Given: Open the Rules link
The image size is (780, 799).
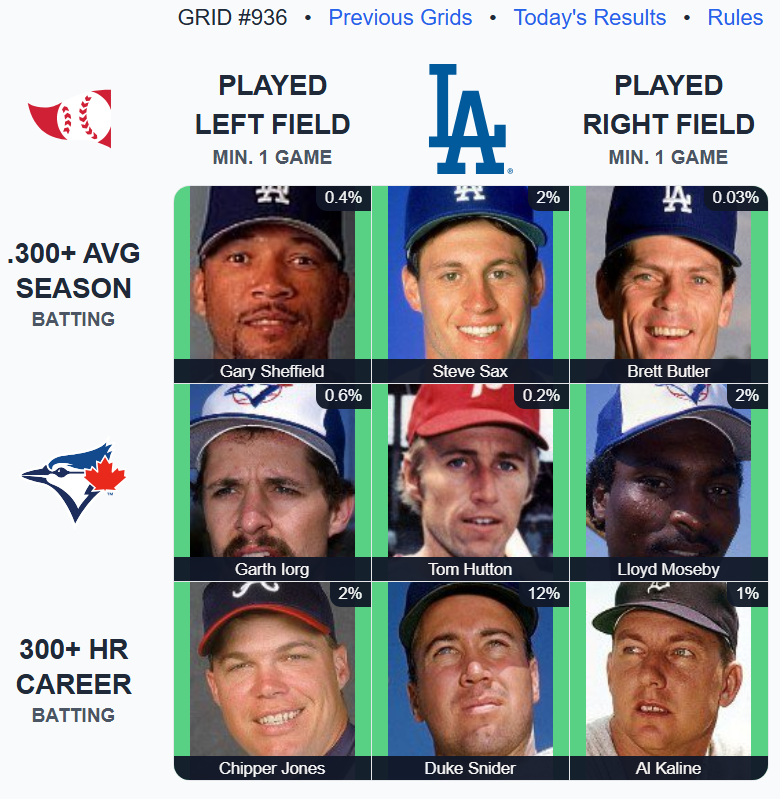Looking at the screenshot, I should point(735,17).
